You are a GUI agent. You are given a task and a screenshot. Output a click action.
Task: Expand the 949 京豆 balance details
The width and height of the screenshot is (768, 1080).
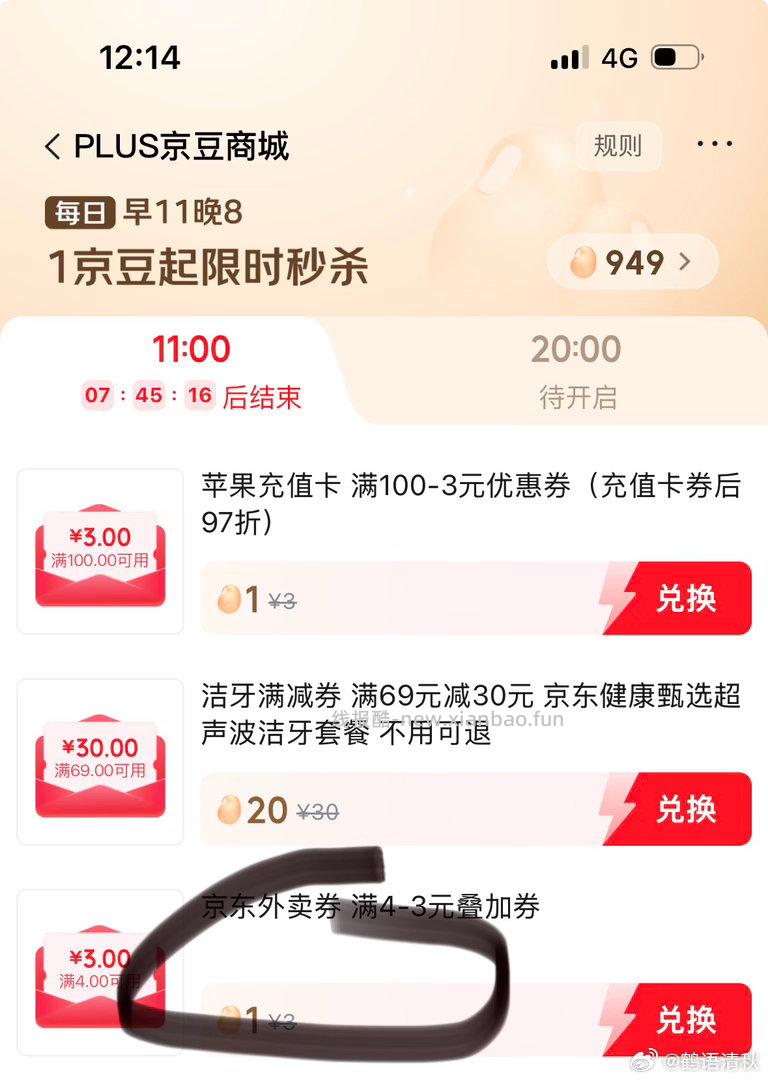[x=631, y=262]
